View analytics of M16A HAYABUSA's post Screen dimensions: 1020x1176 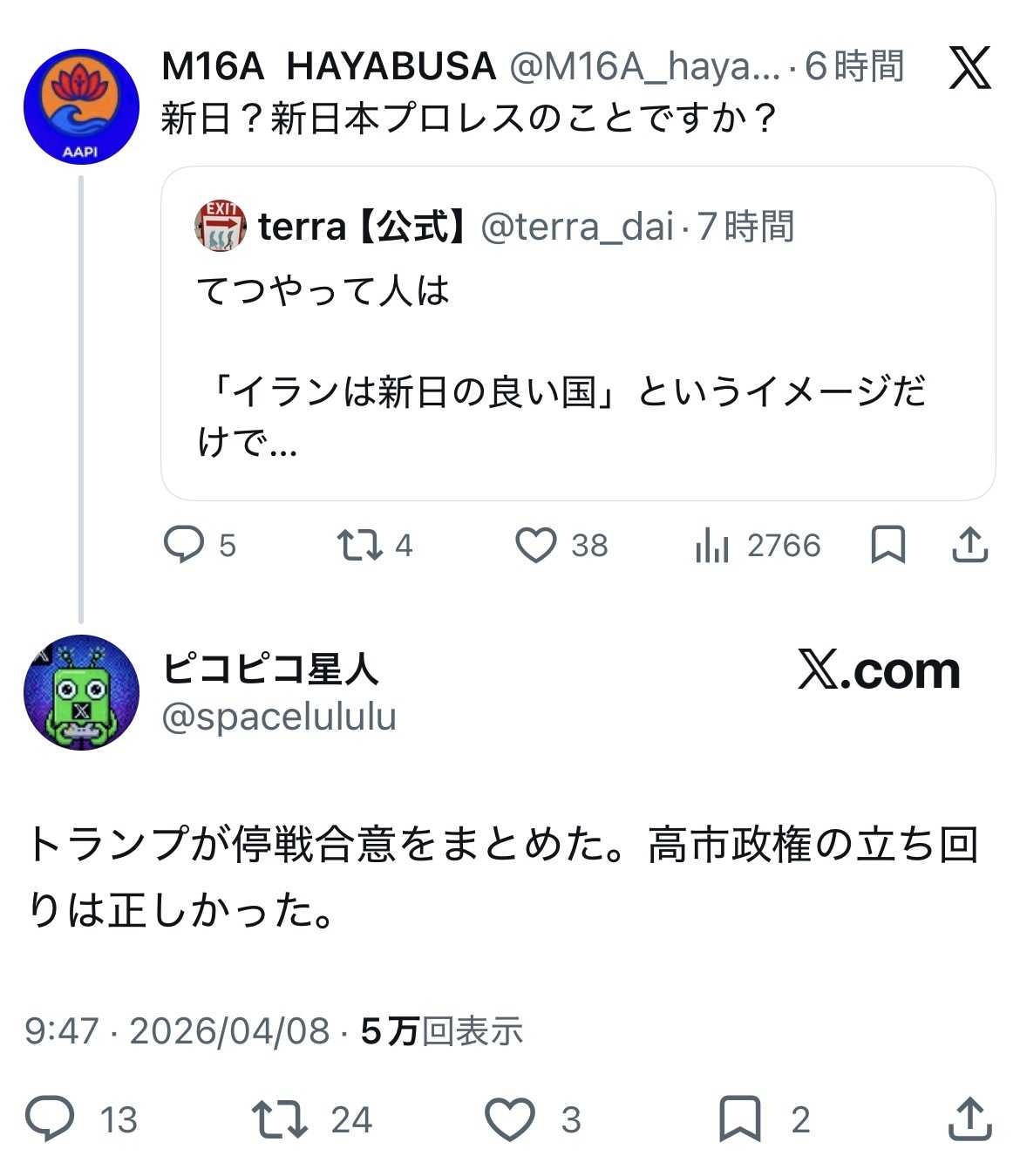712,546
